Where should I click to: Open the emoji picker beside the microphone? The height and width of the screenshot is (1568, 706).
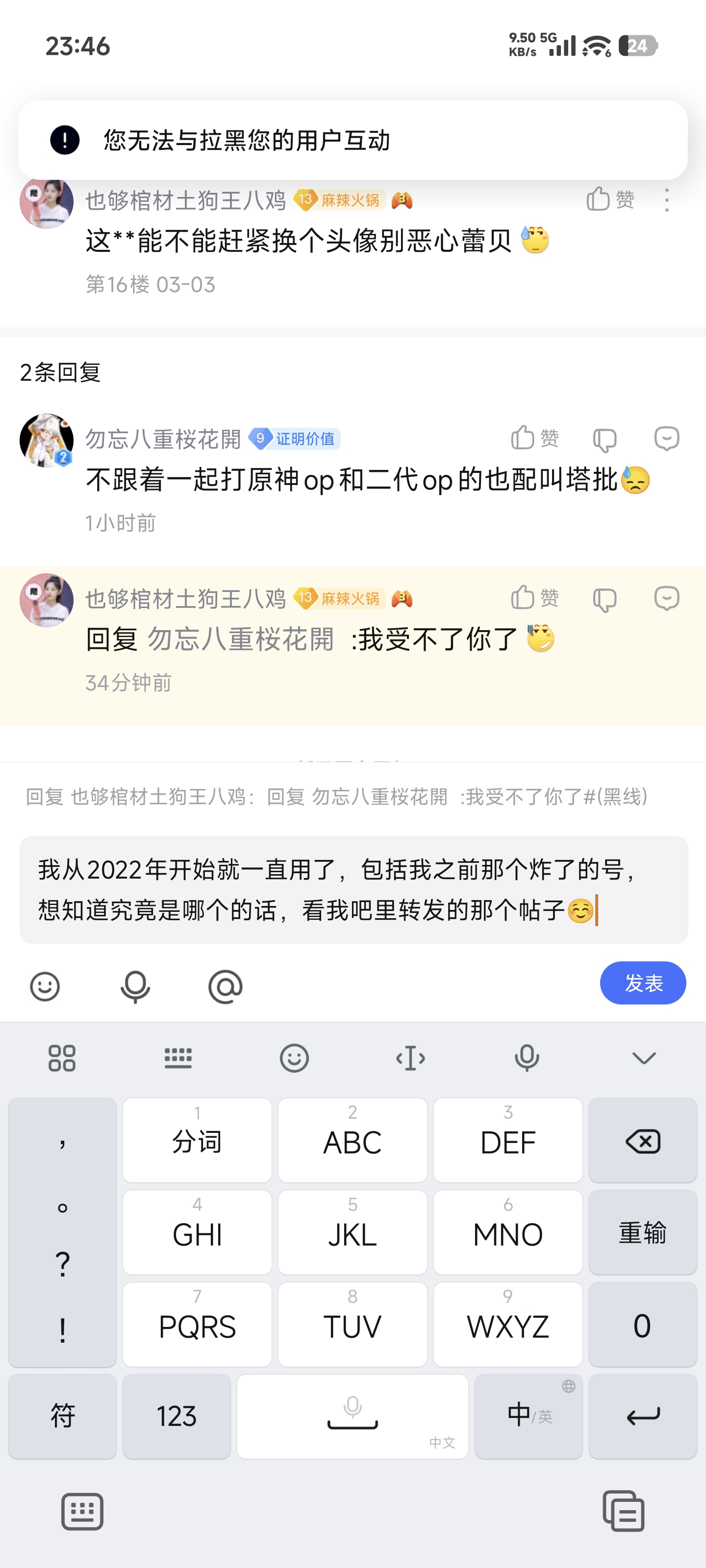[x=45, y=986]
